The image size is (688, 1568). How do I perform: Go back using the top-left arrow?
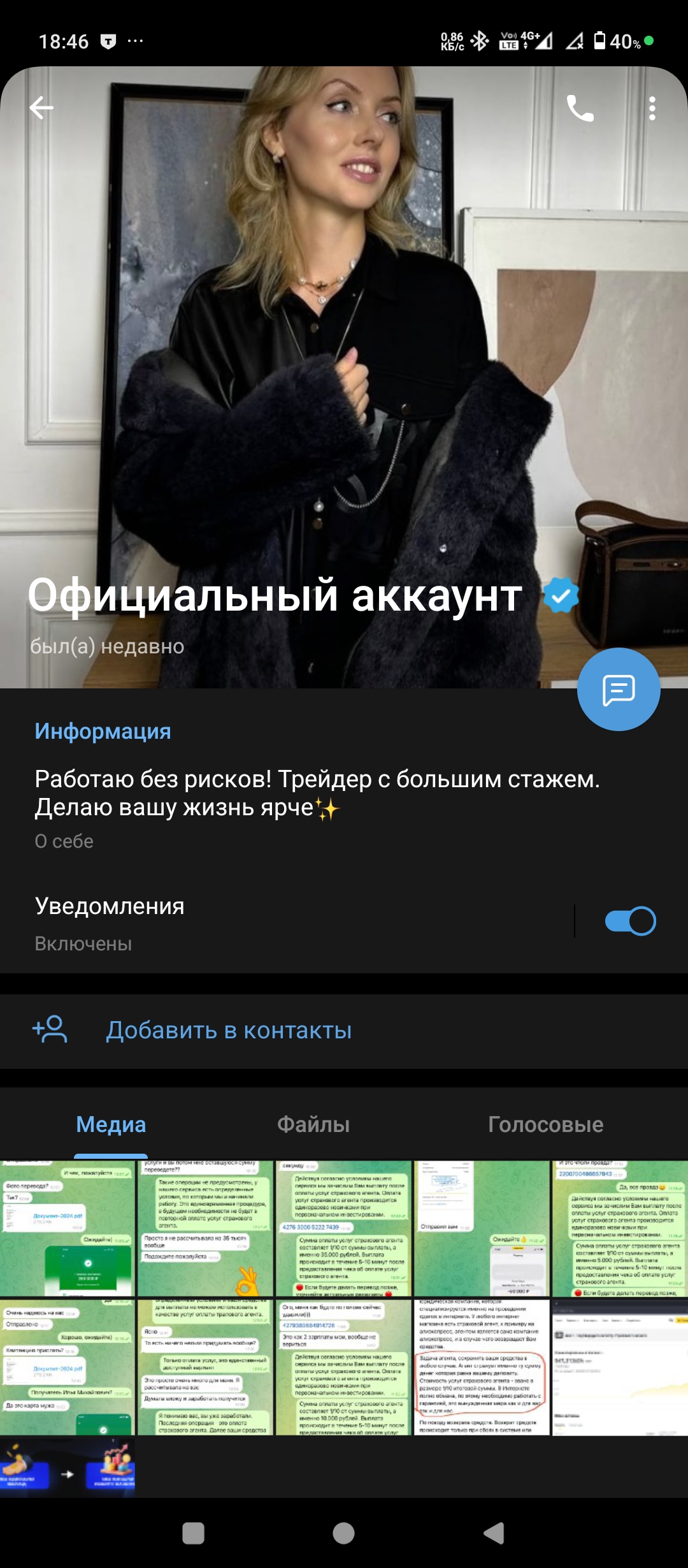pos(41,108)
